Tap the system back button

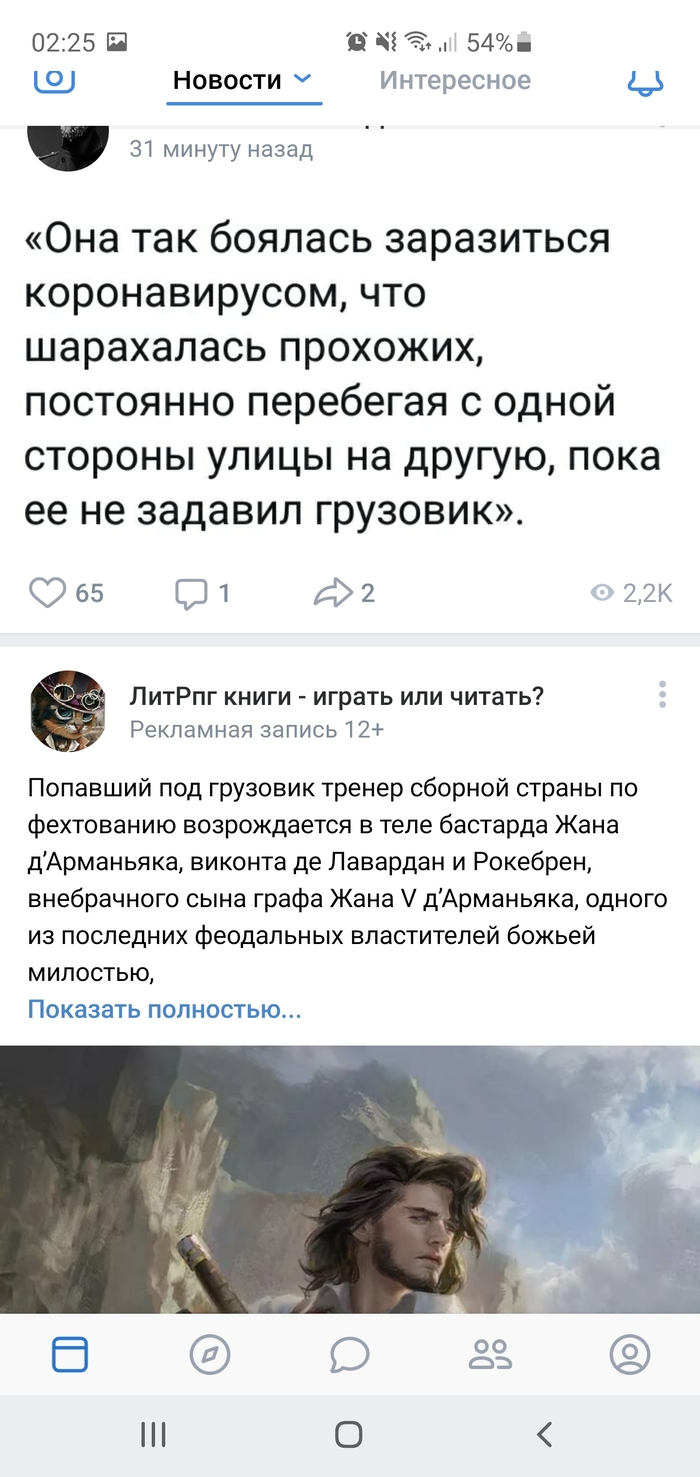coord(544,1435)
